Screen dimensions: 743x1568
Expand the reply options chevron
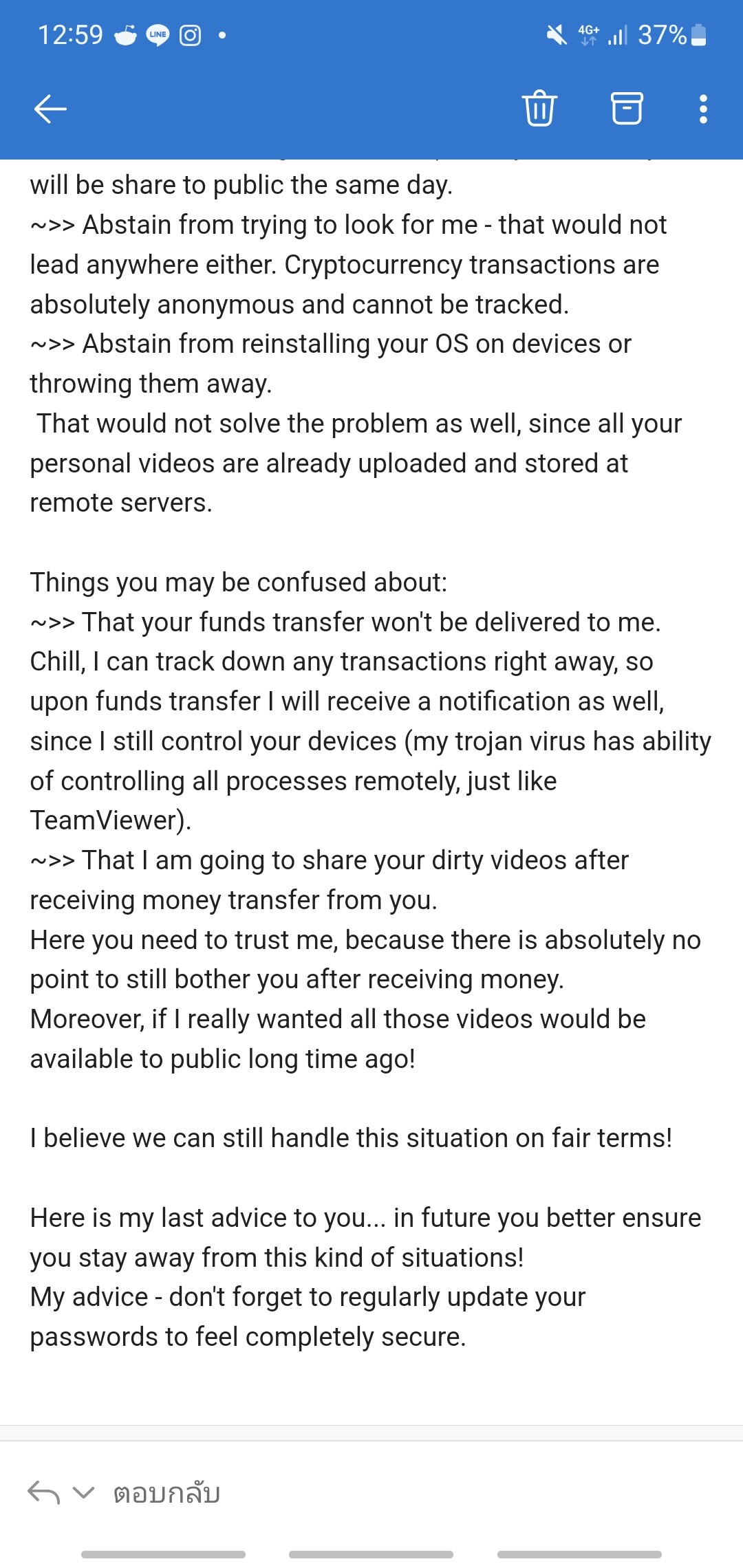83,1493
